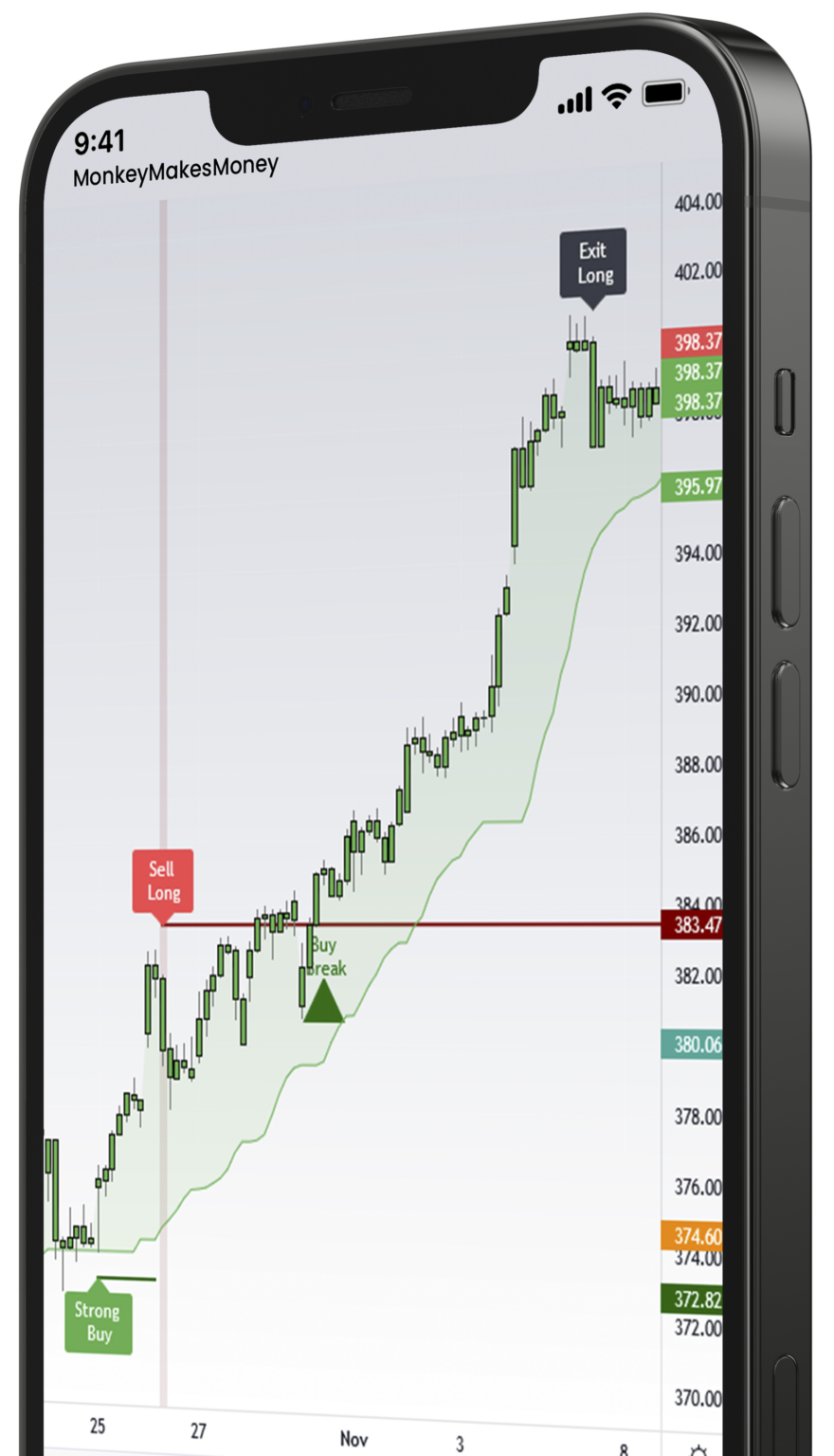Select the red 398.37 last price label

[695, 343]
